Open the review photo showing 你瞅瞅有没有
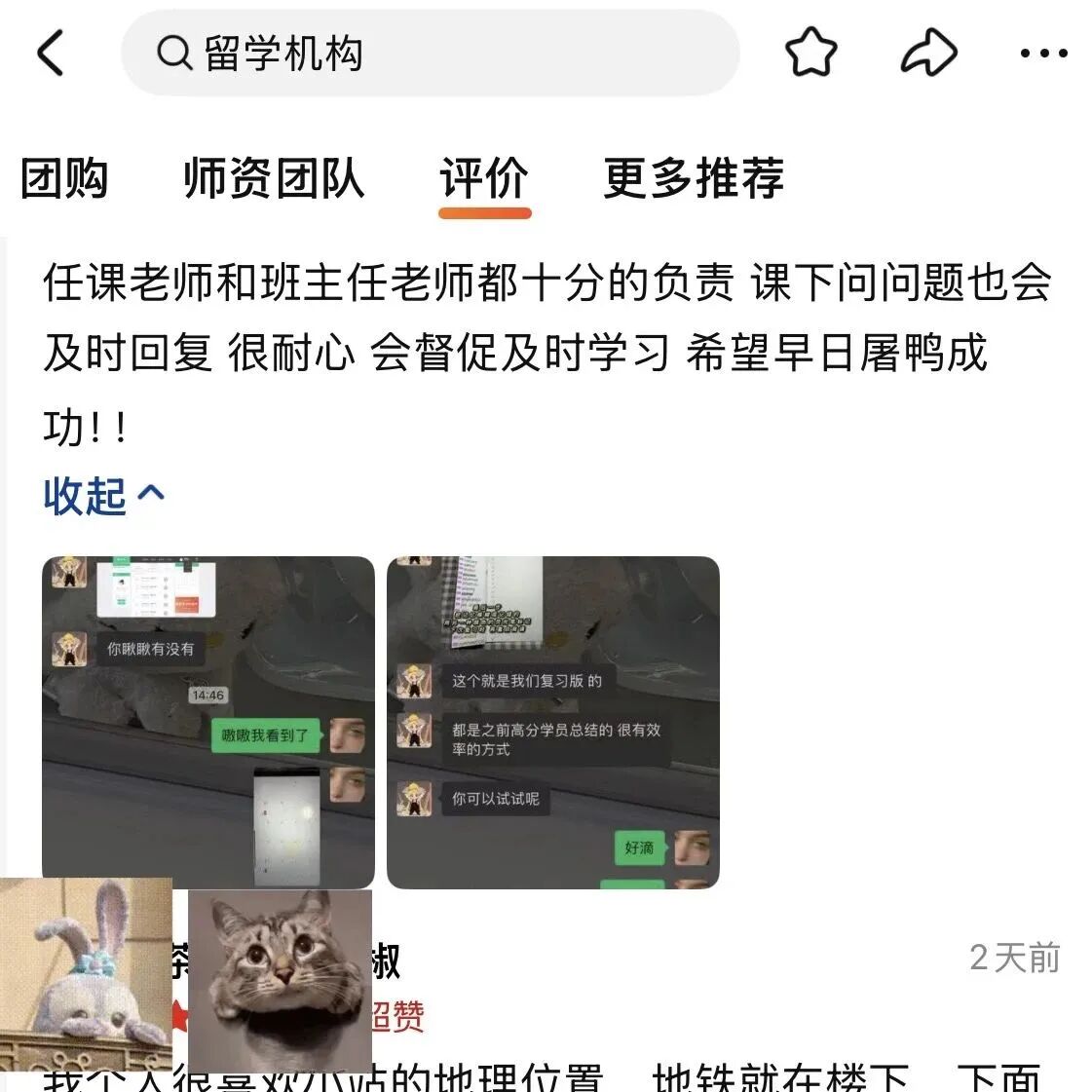This screenshot has width=1092, height=1092. (x=208, y=721)
